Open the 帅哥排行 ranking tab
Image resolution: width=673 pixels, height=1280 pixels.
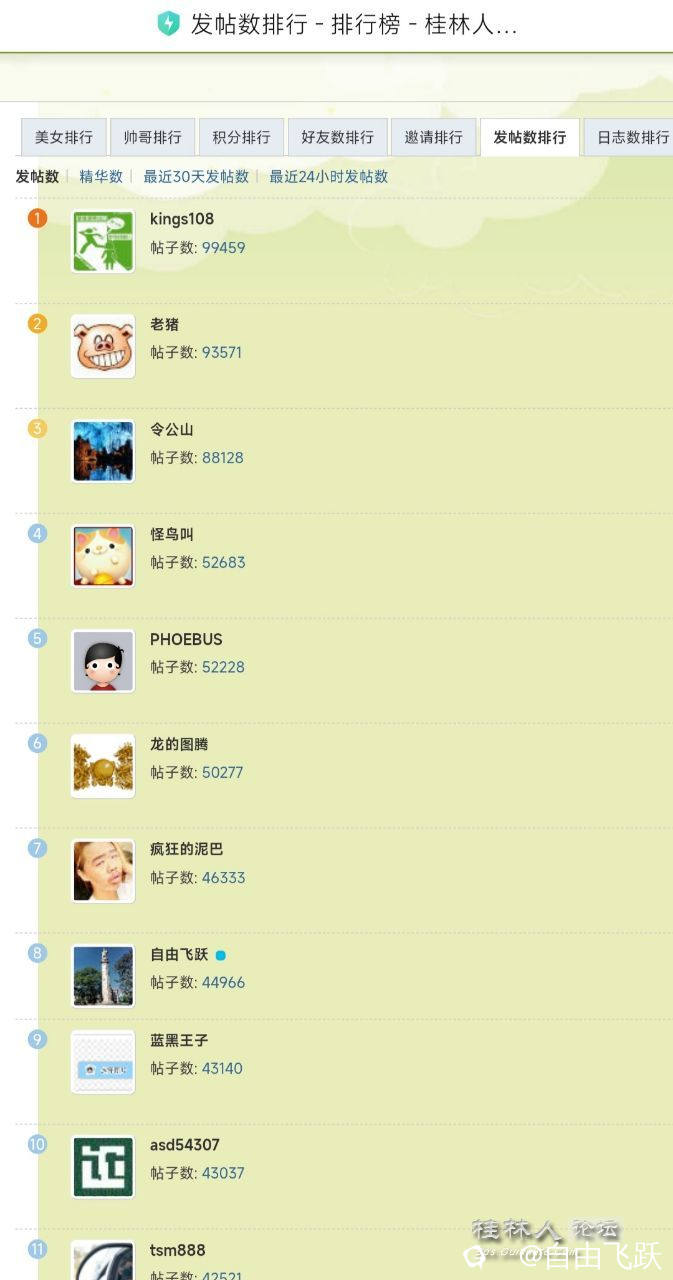(x=152, y=138)
